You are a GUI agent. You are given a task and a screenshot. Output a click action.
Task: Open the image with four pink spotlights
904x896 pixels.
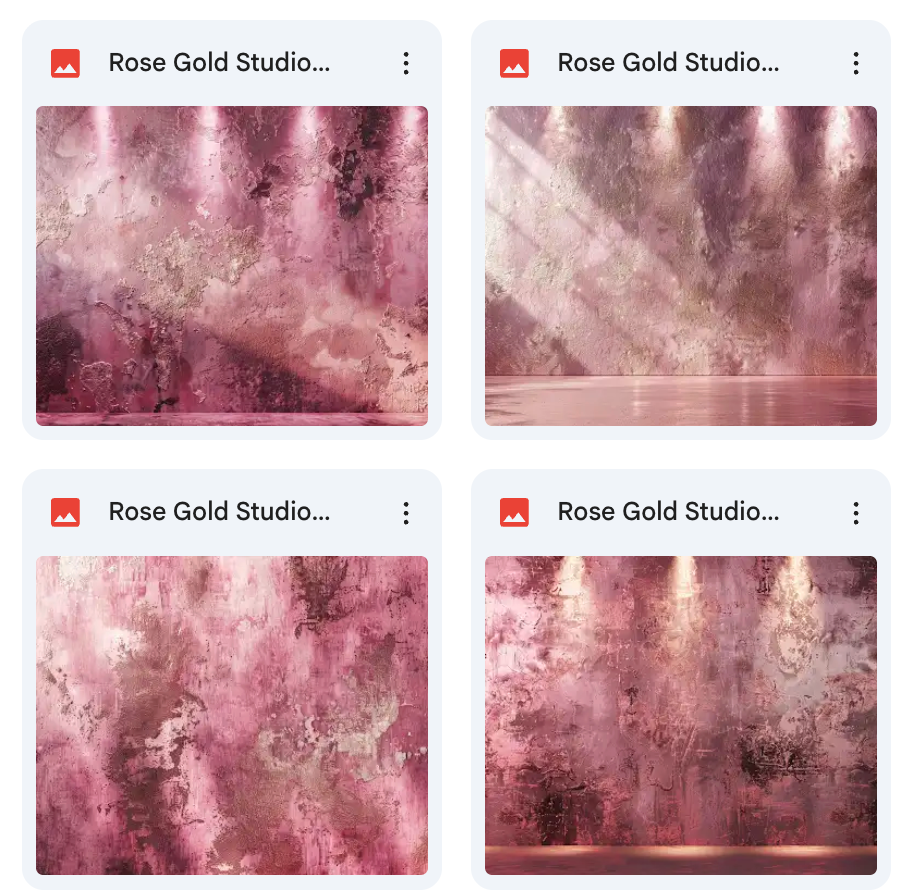tap(231, 266)
